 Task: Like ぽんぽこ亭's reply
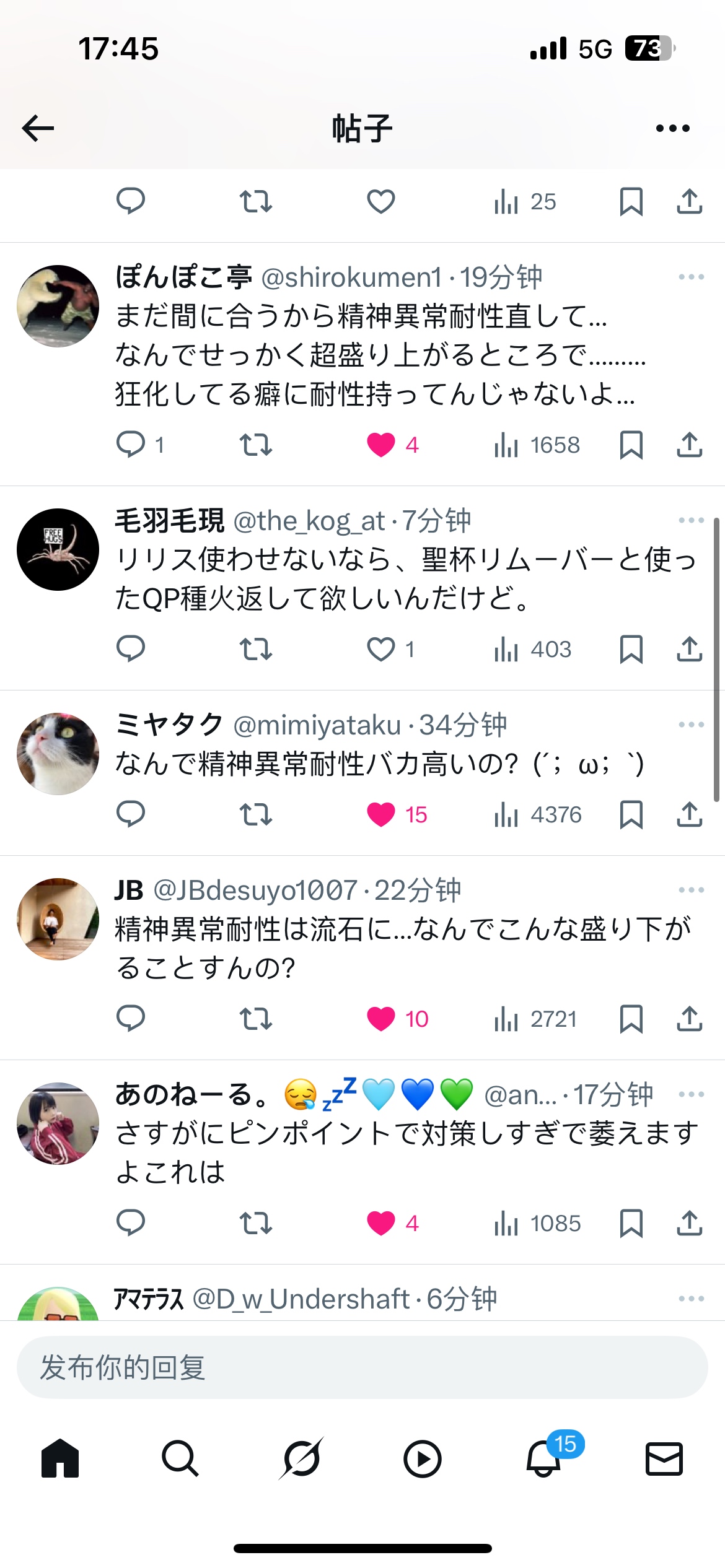[x=381, y=445]
